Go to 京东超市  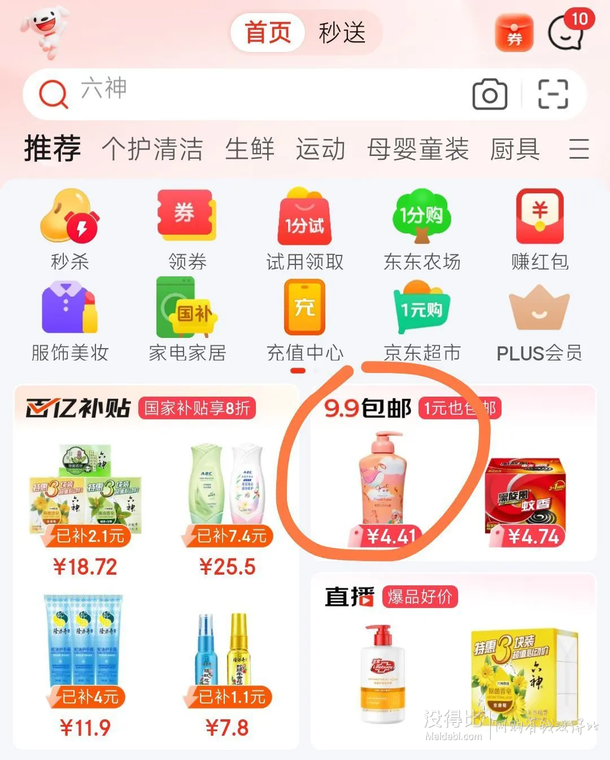click(421, 320)
